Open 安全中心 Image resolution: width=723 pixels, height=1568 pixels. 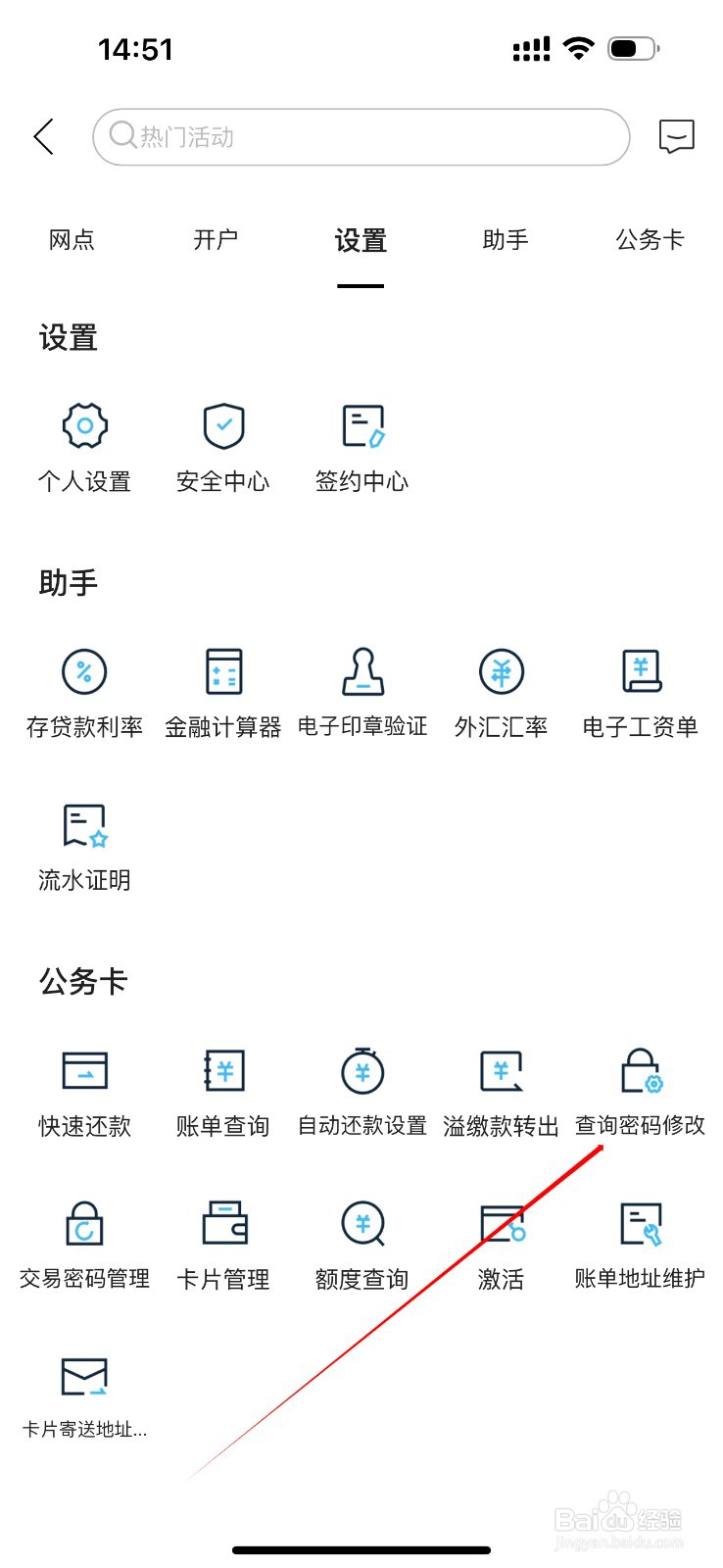pos(223,447)
